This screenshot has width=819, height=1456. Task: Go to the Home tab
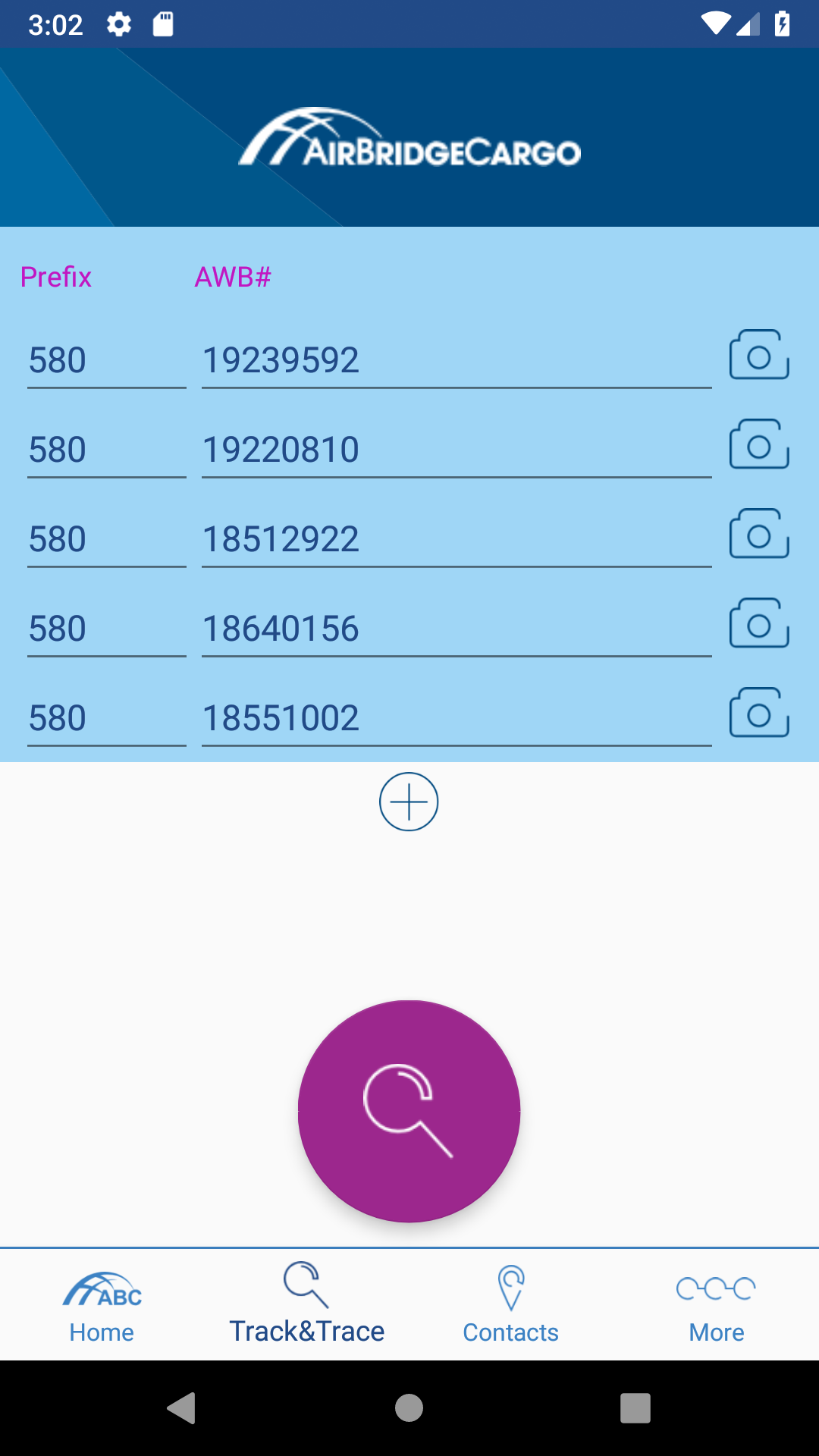click(x=102, y=1306)
